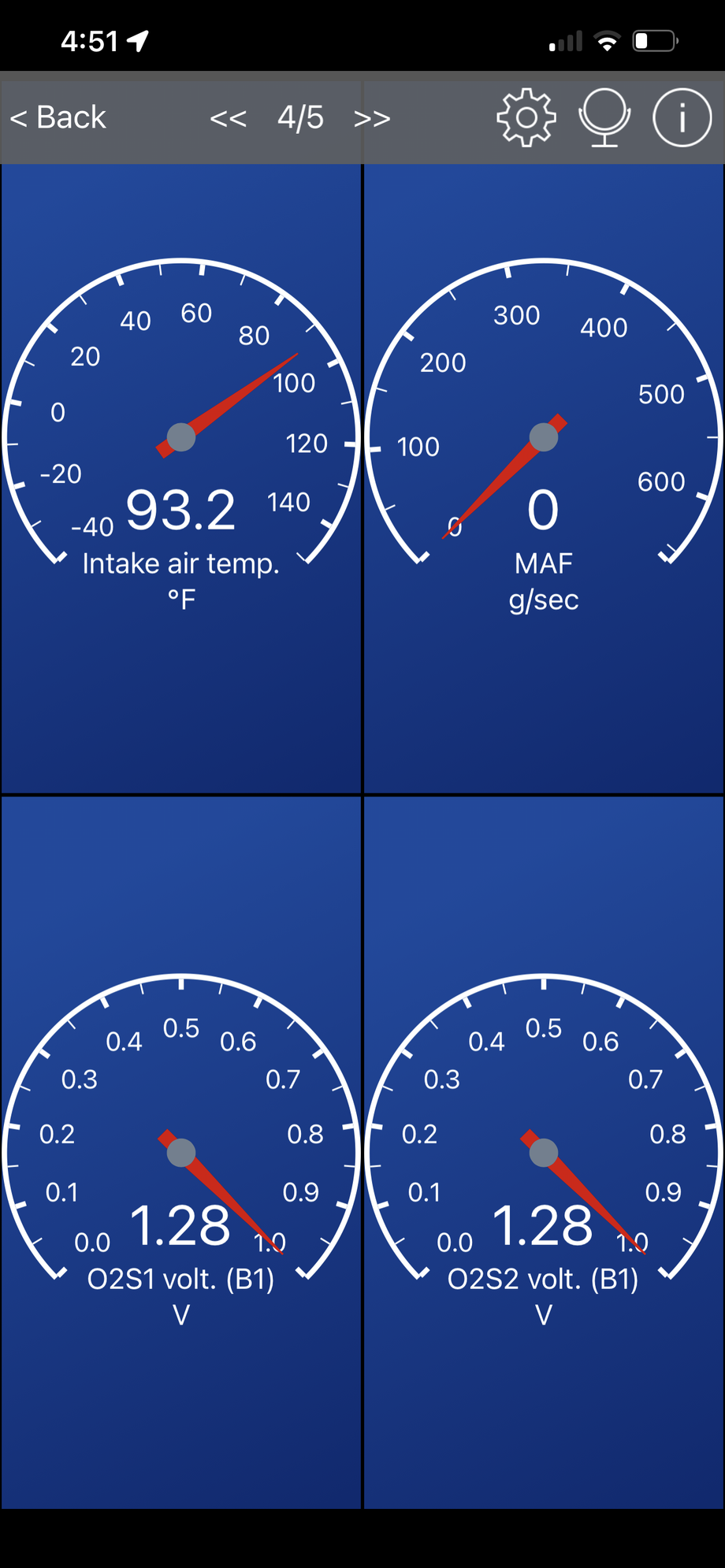Screen dimensions: 725x1568
Task: Go to the previous gauge page
Action: coord(229,119)
